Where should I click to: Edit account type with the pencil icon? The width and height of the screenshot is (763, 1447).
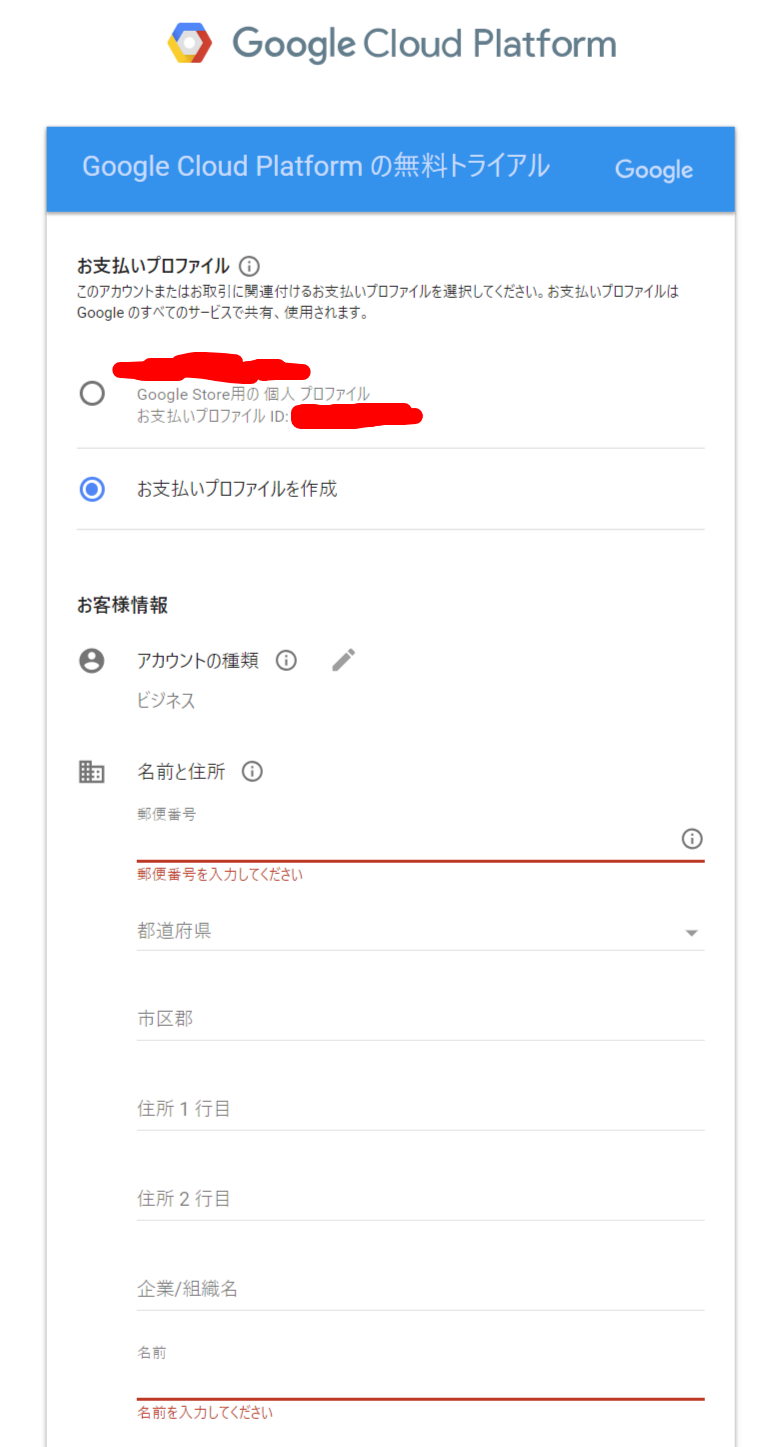click(x=344, y=660)
